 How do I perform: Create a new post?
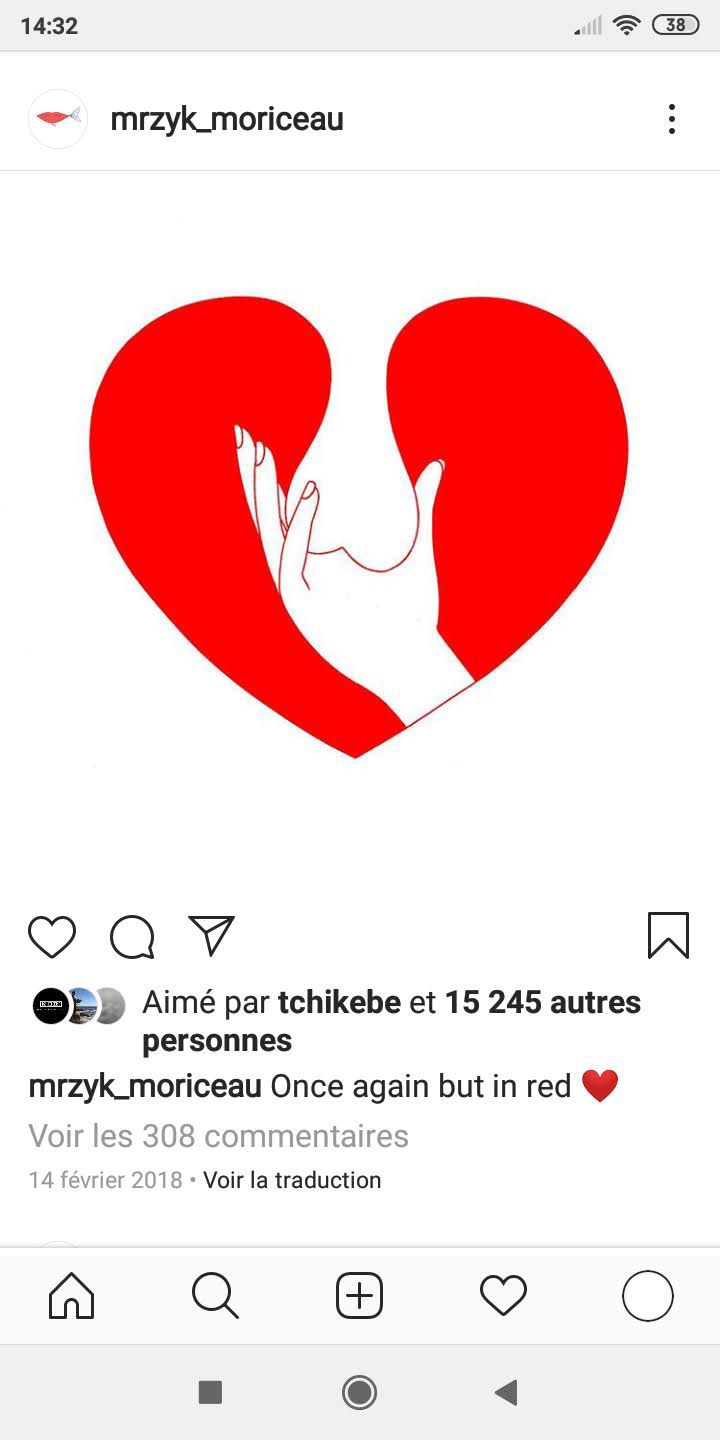[359, 1296]
